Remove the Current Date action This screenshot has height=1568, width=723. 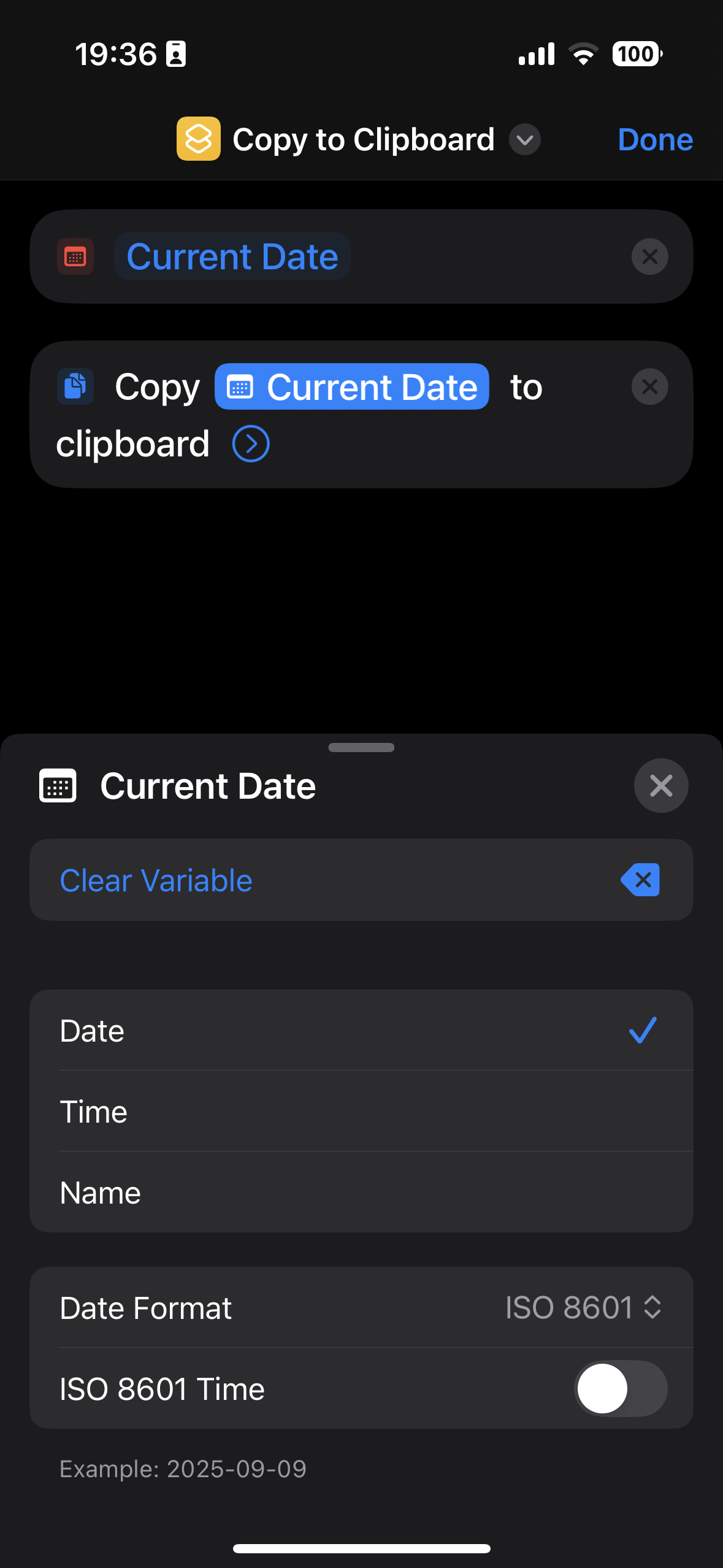(x=649, y=256)
